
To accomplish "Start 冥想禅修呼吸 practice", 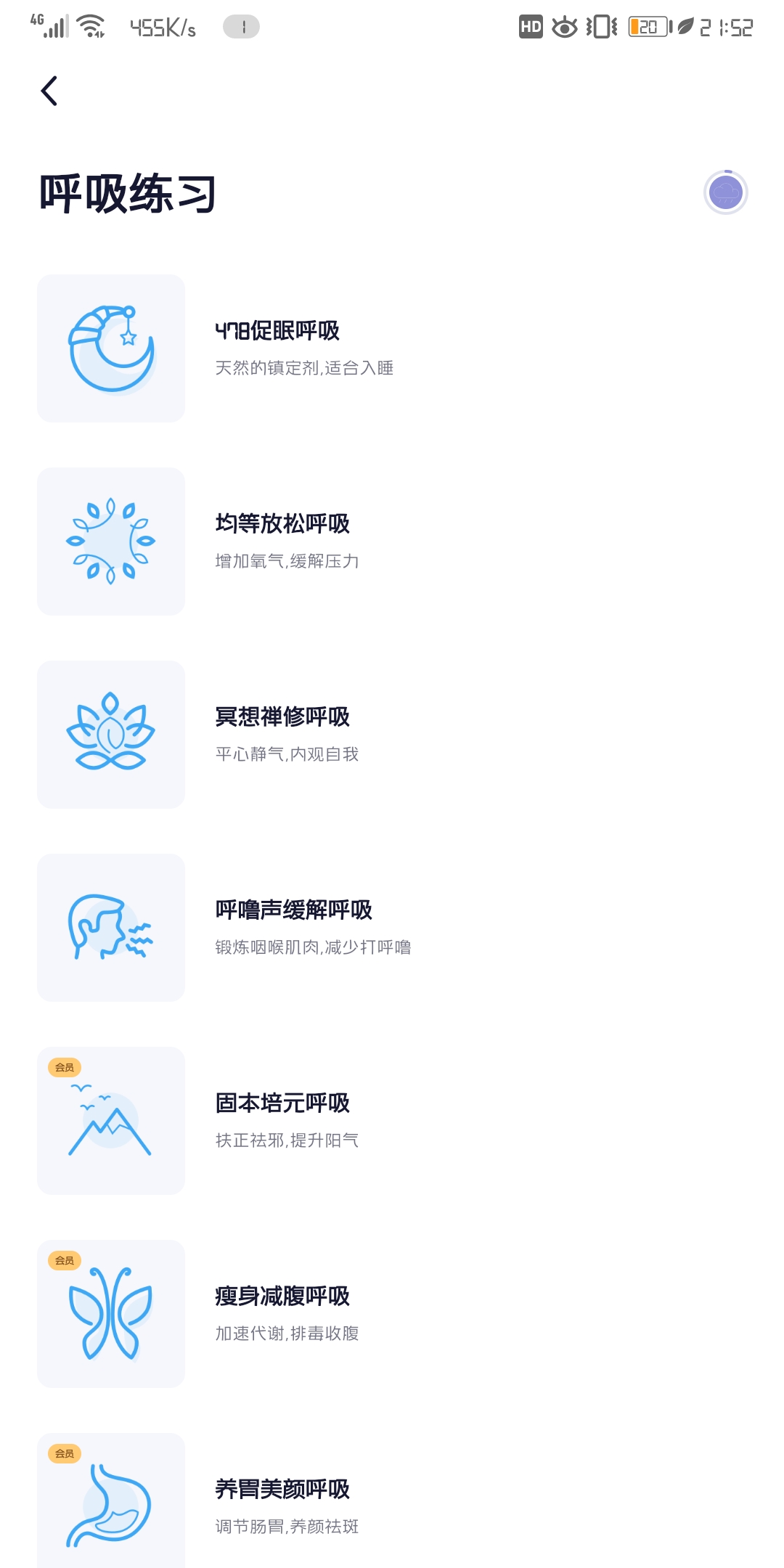I will 282,717.
